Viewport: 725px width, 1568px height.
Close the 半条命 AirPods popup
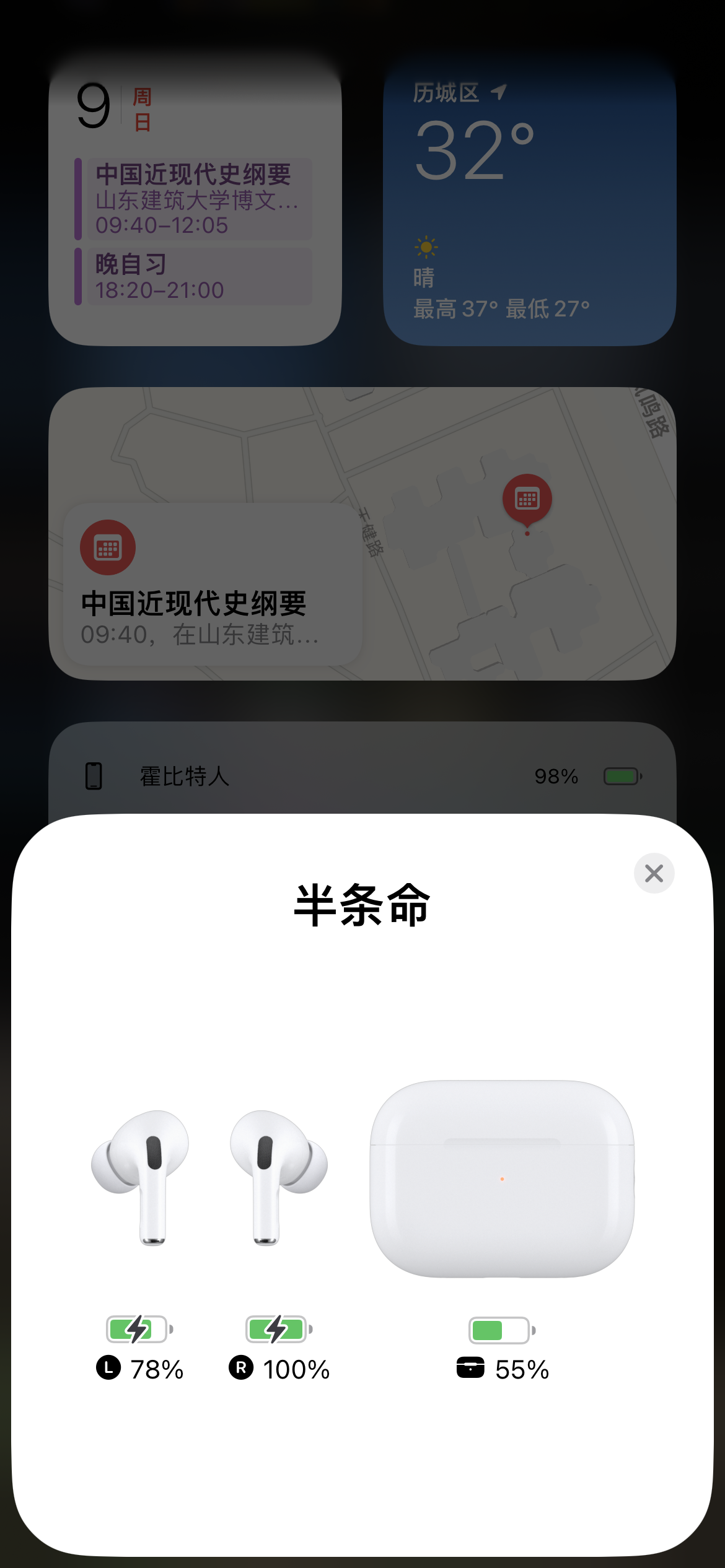point(654,873)
